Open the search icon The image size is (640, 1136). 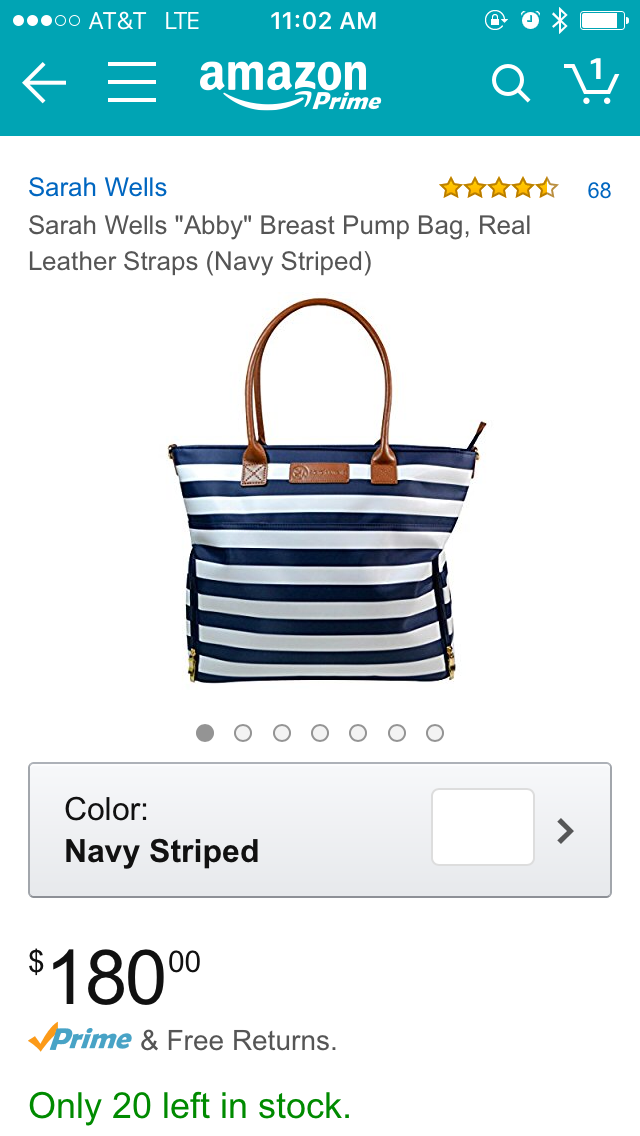pos(511,83)
